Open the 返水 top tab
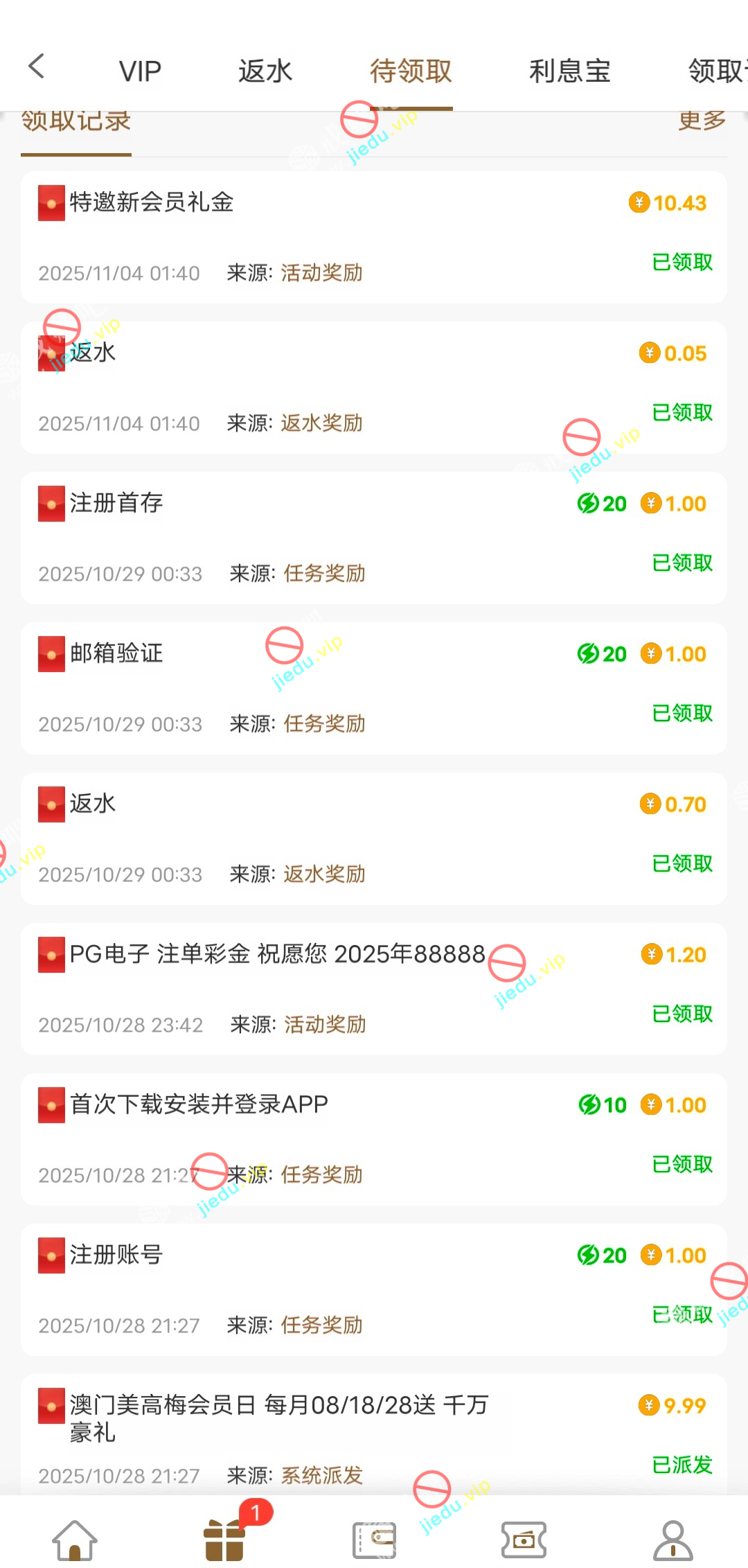This screenshot has width=748, height=1568. coord(265,71)
